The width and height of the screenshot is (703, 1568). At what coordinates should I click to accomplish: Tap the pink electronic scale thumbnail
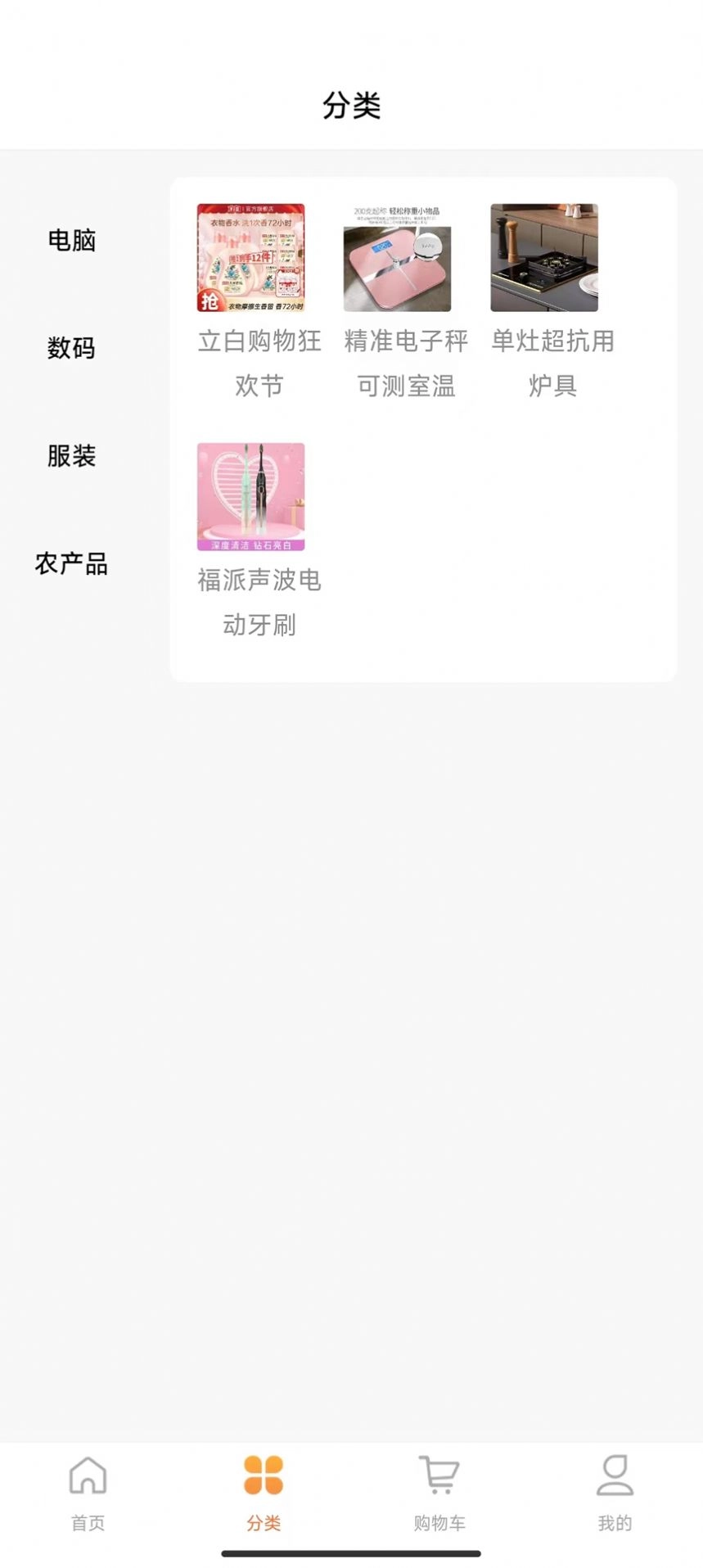click(396, 258)
